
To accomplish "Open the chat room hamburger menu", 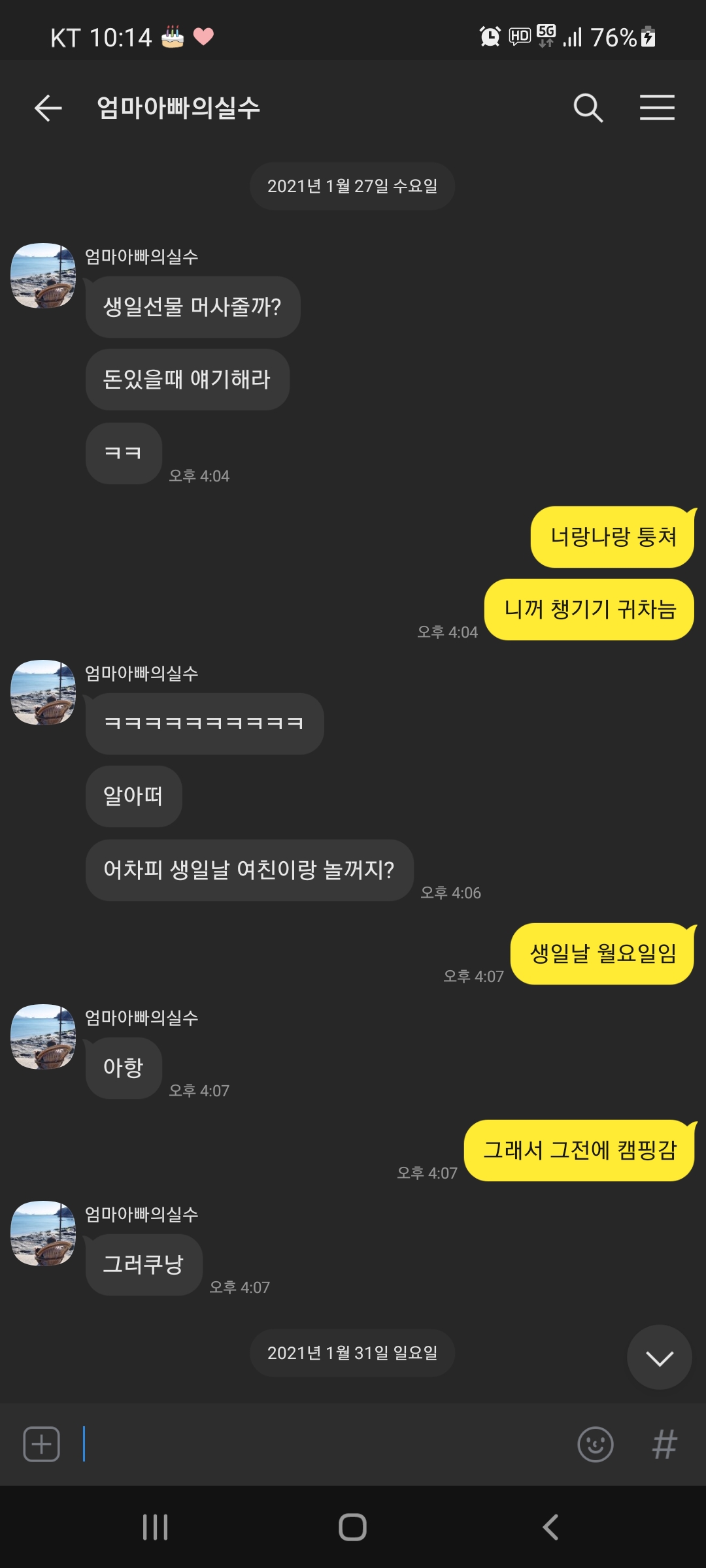I will (657, 108).
